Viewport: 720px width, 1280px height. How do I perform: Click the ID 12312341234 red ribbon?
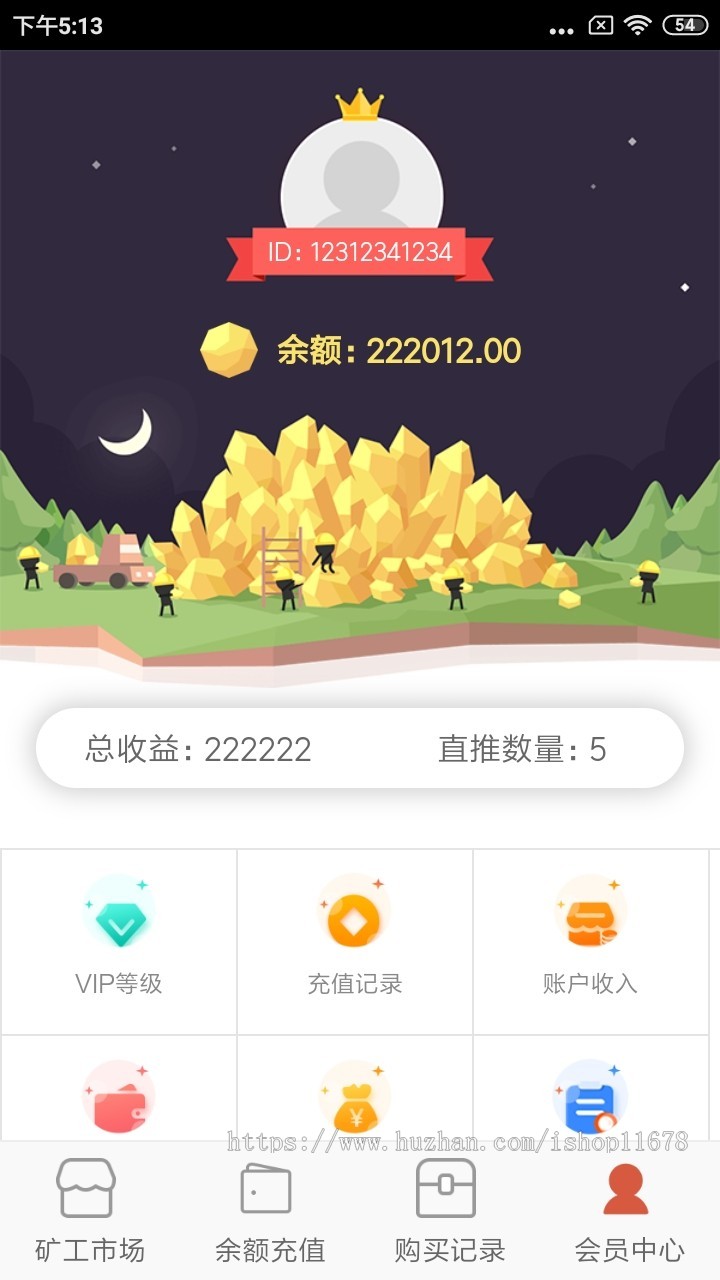[x=358, y=252]
